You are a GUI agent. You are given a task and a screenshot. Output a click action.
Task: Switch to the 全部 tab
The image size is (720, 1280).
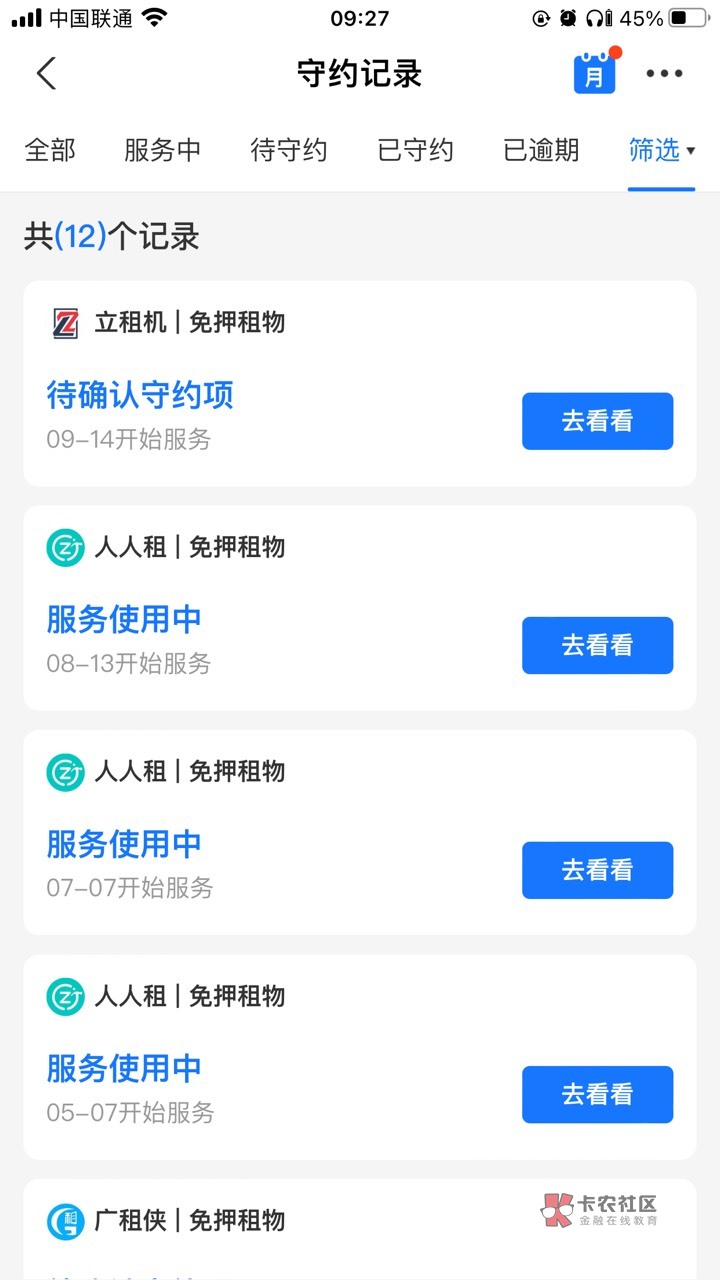pyautogui.click(x=50, y=151)
